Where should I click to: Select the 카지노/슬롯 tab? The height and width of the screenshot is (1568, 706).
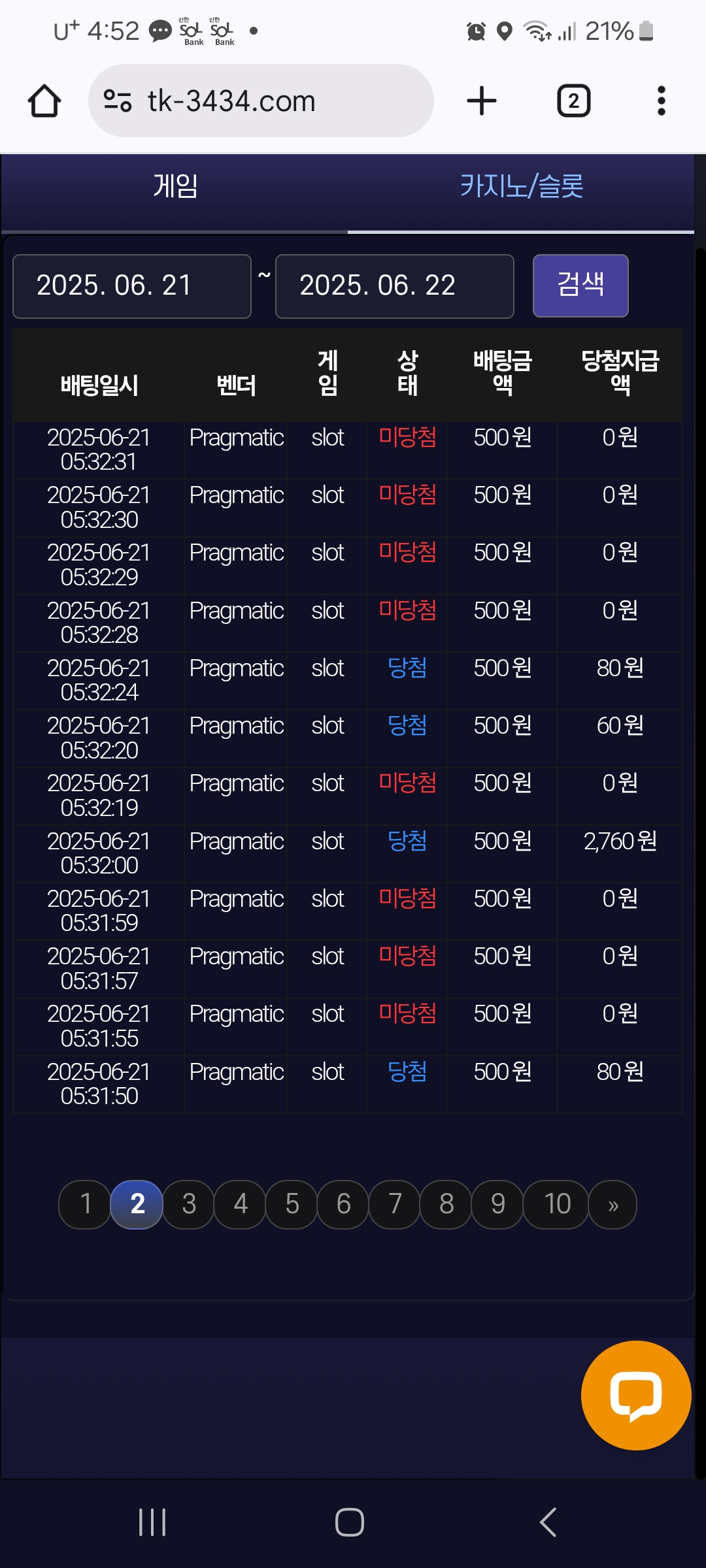(521, 186)
